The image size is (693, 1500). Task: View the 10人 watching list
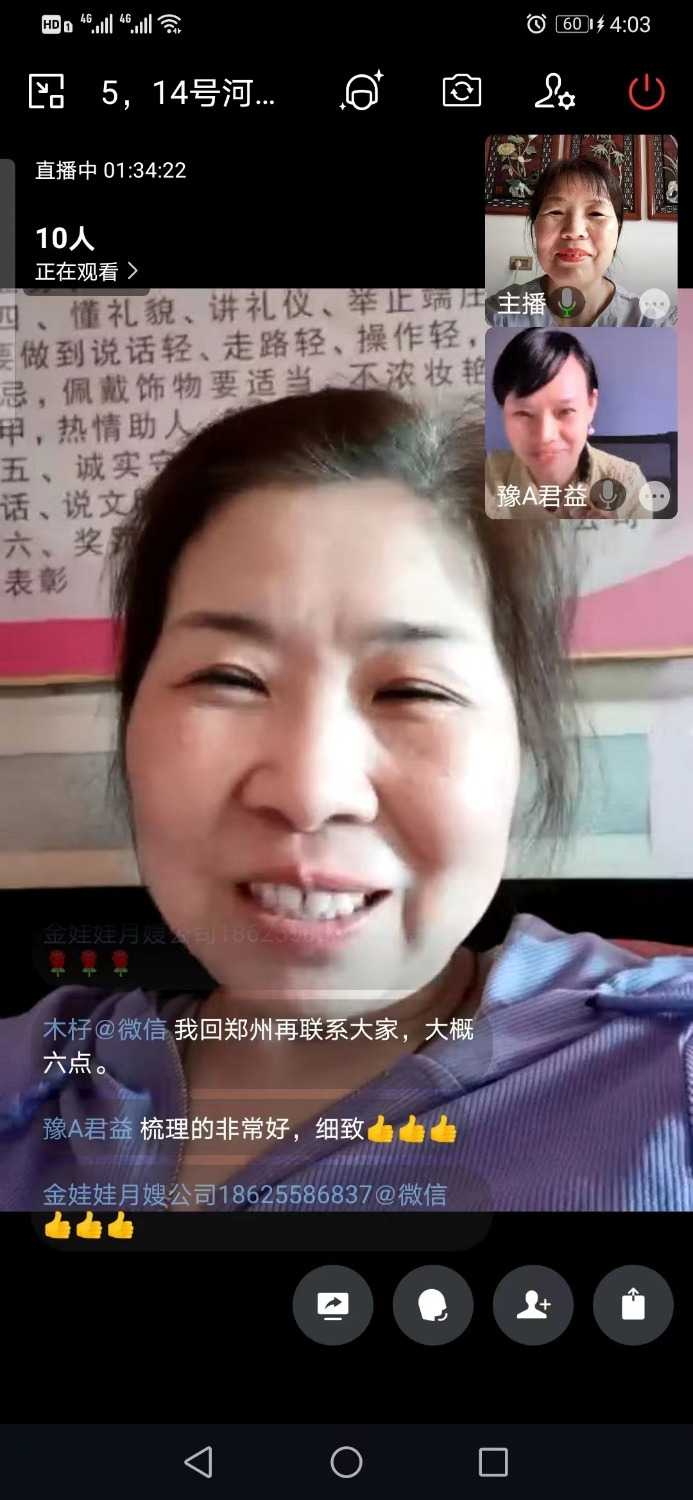[x=86, y=254]
